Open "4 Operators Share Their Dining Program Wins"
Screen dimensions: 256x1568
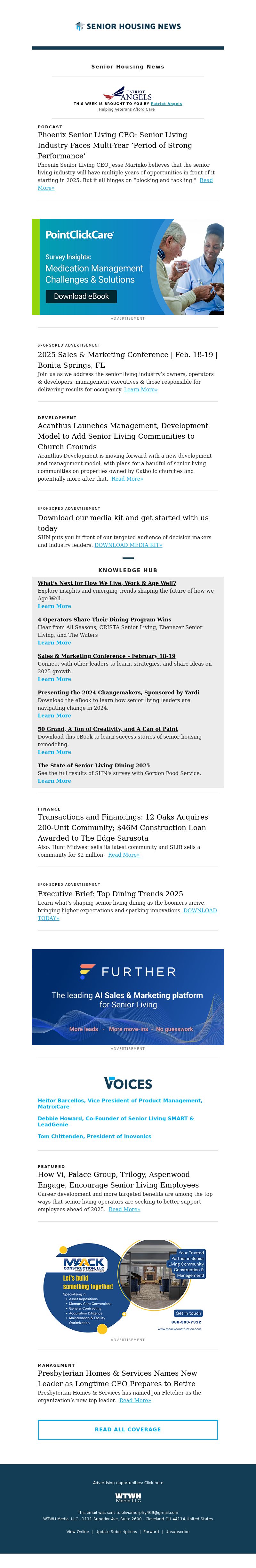click(x=104, y=620)
